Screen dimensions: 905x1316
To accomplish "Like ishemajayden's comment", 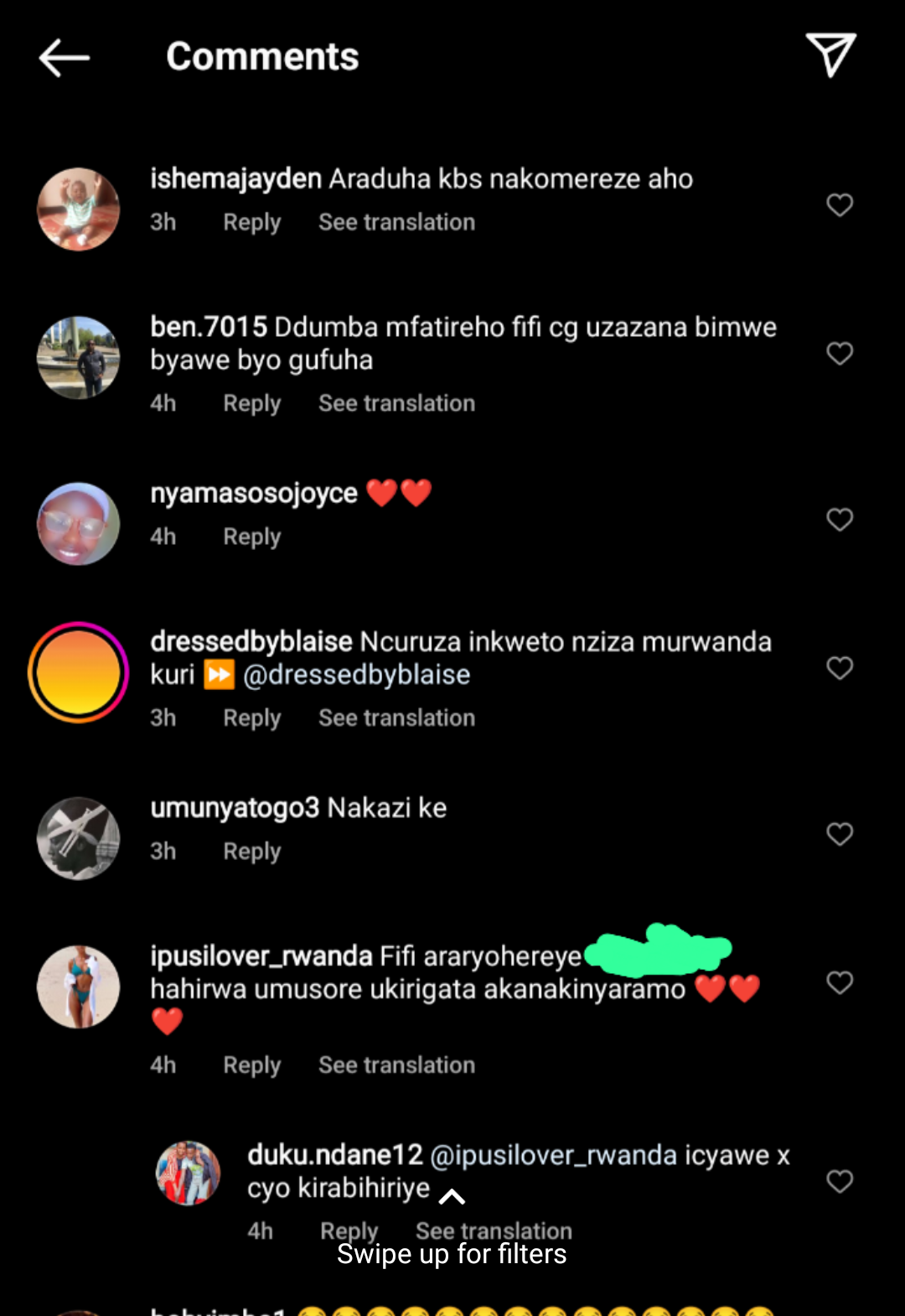I will click(x=839, y=205).
